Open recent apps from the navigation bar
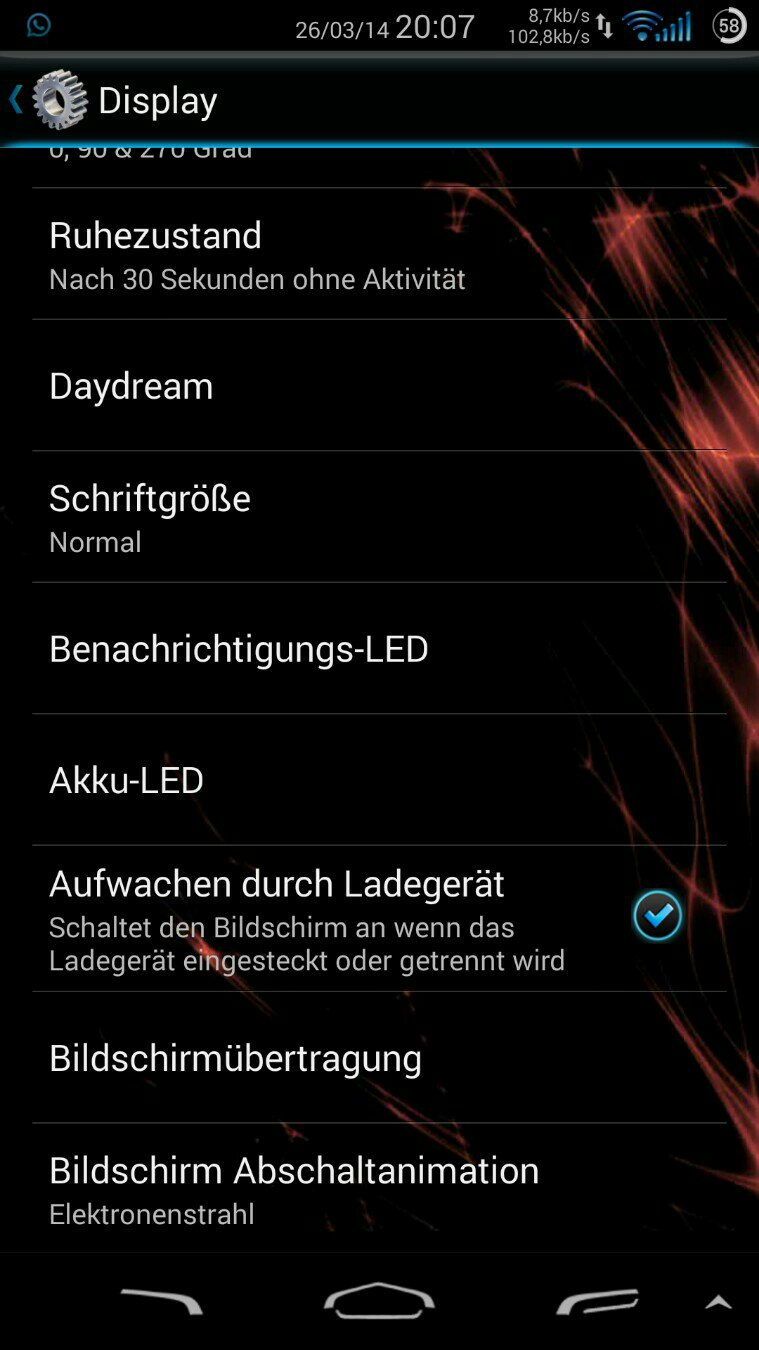 coord(597,1301)
